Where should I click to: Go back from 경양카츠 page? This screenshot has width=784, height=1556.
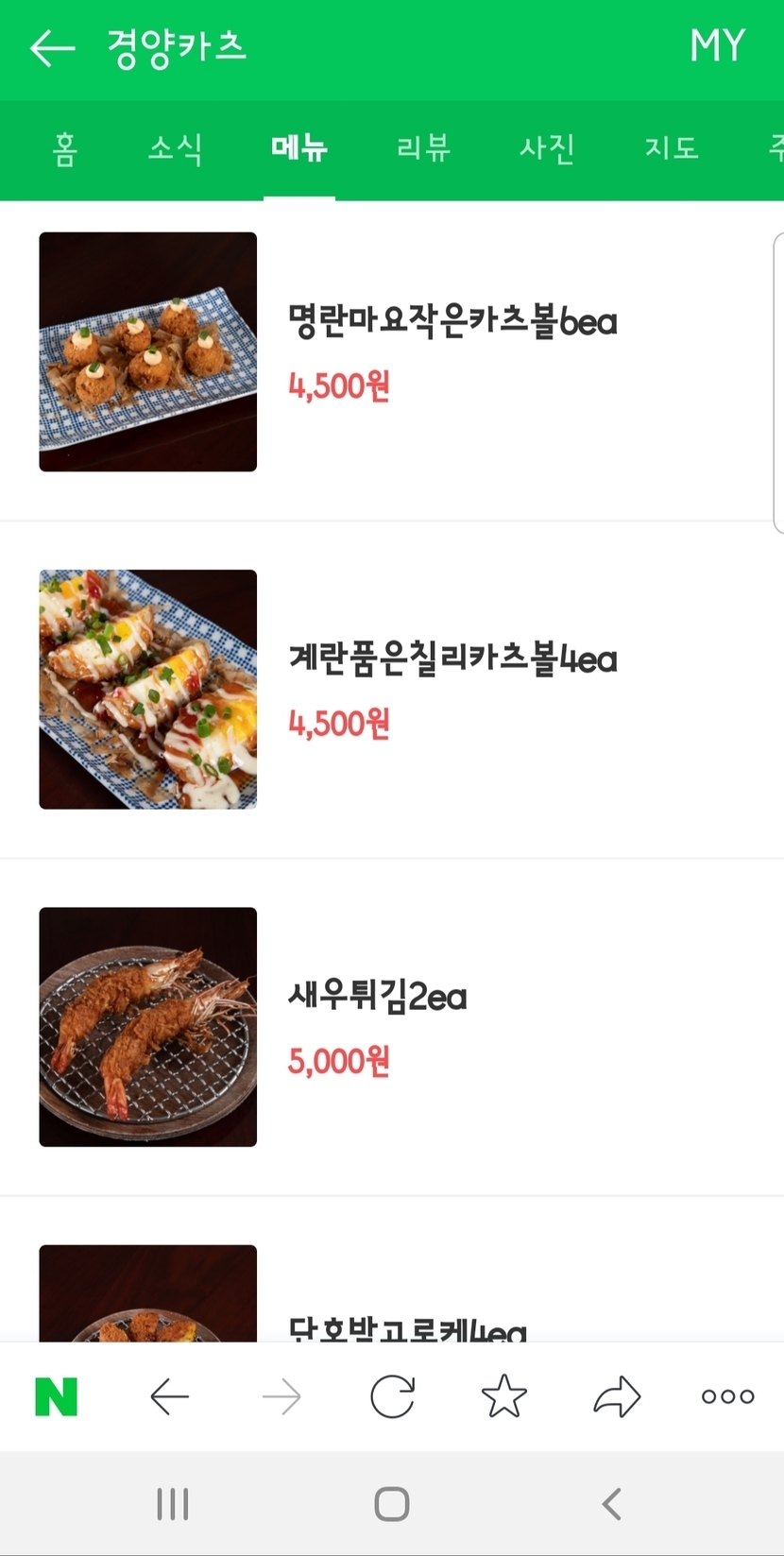click(52, 47)
